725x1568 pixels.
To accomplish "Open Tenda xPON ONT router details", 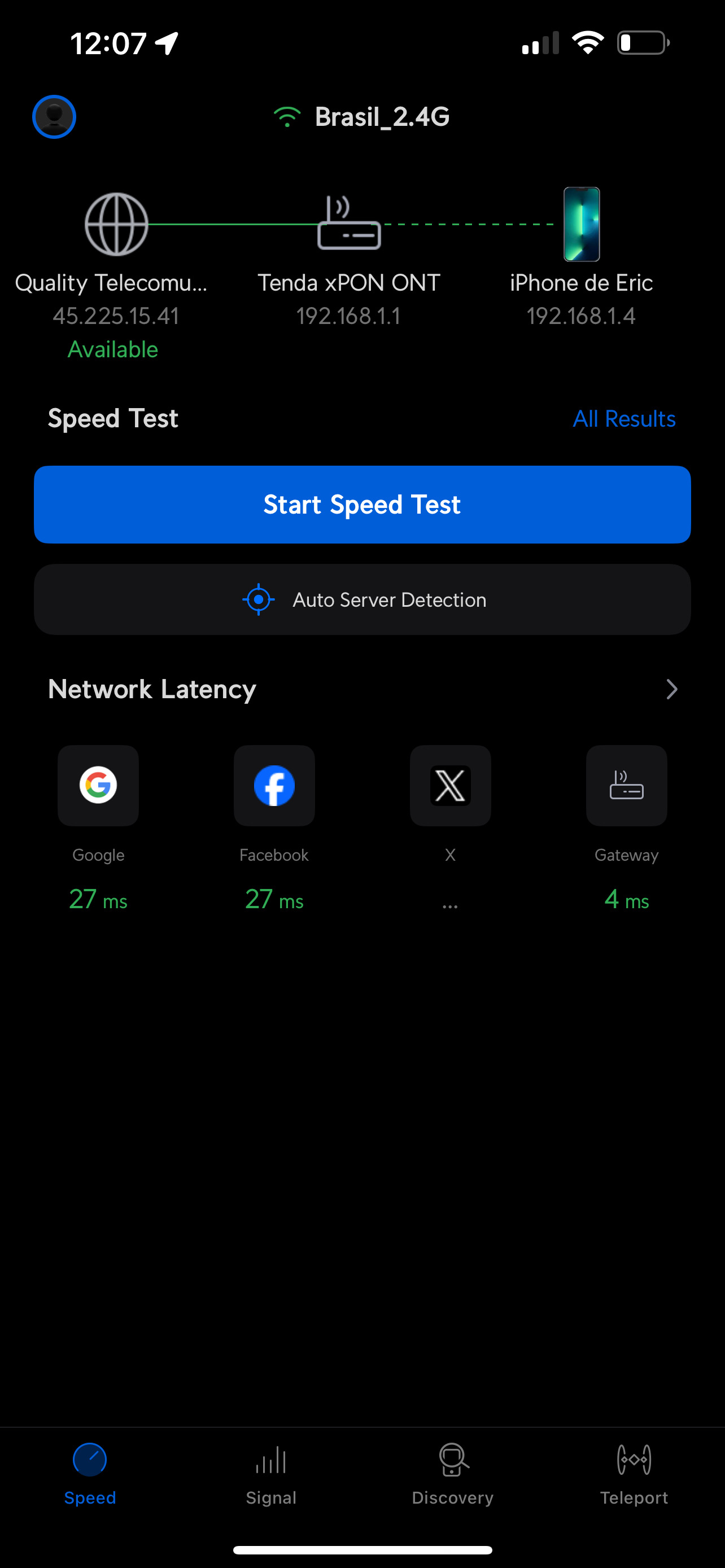I will pos(349,225).
